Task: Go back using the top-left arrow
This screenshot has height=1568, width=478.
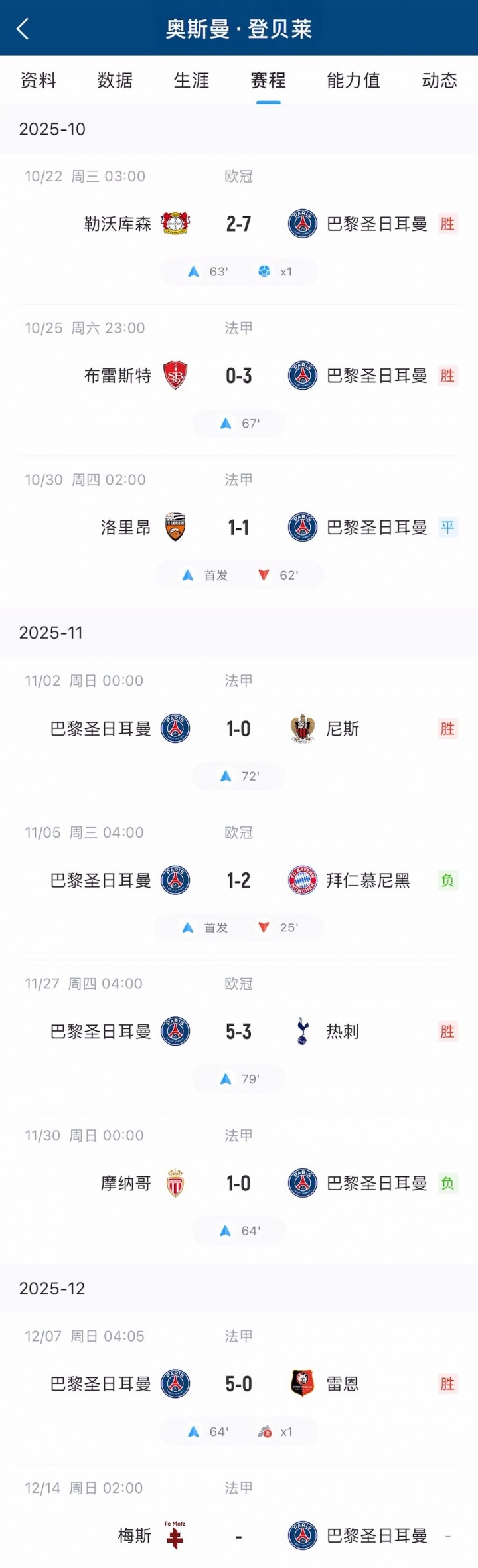Action: point(23,29)
